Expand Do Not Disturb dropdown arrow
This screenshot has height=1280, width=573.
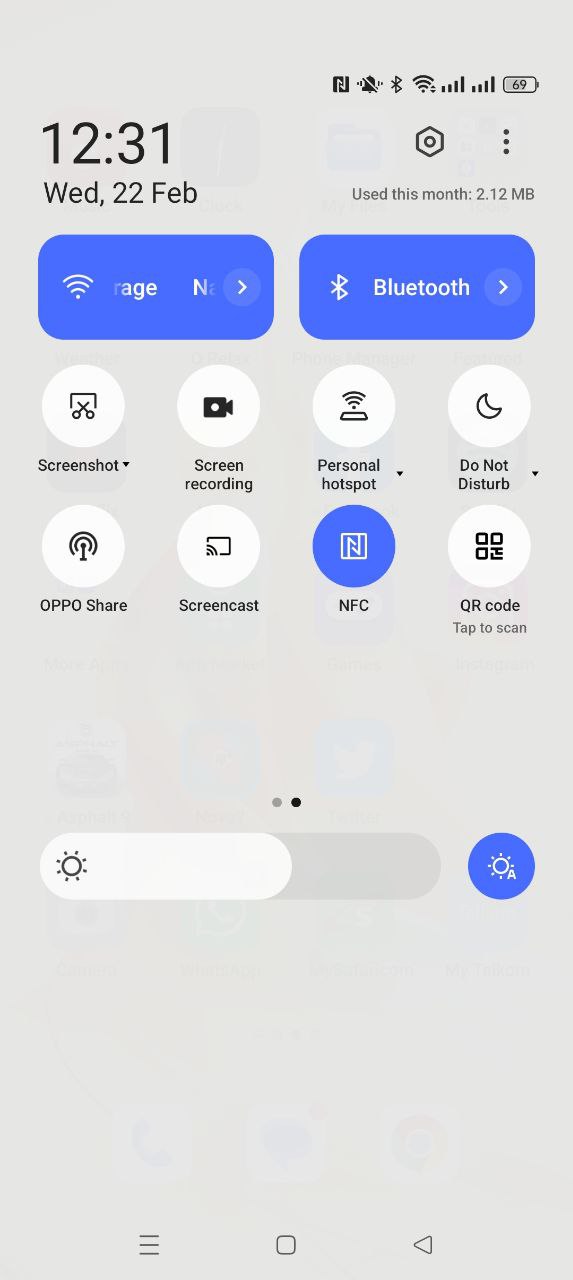click(x=535, y=474)
